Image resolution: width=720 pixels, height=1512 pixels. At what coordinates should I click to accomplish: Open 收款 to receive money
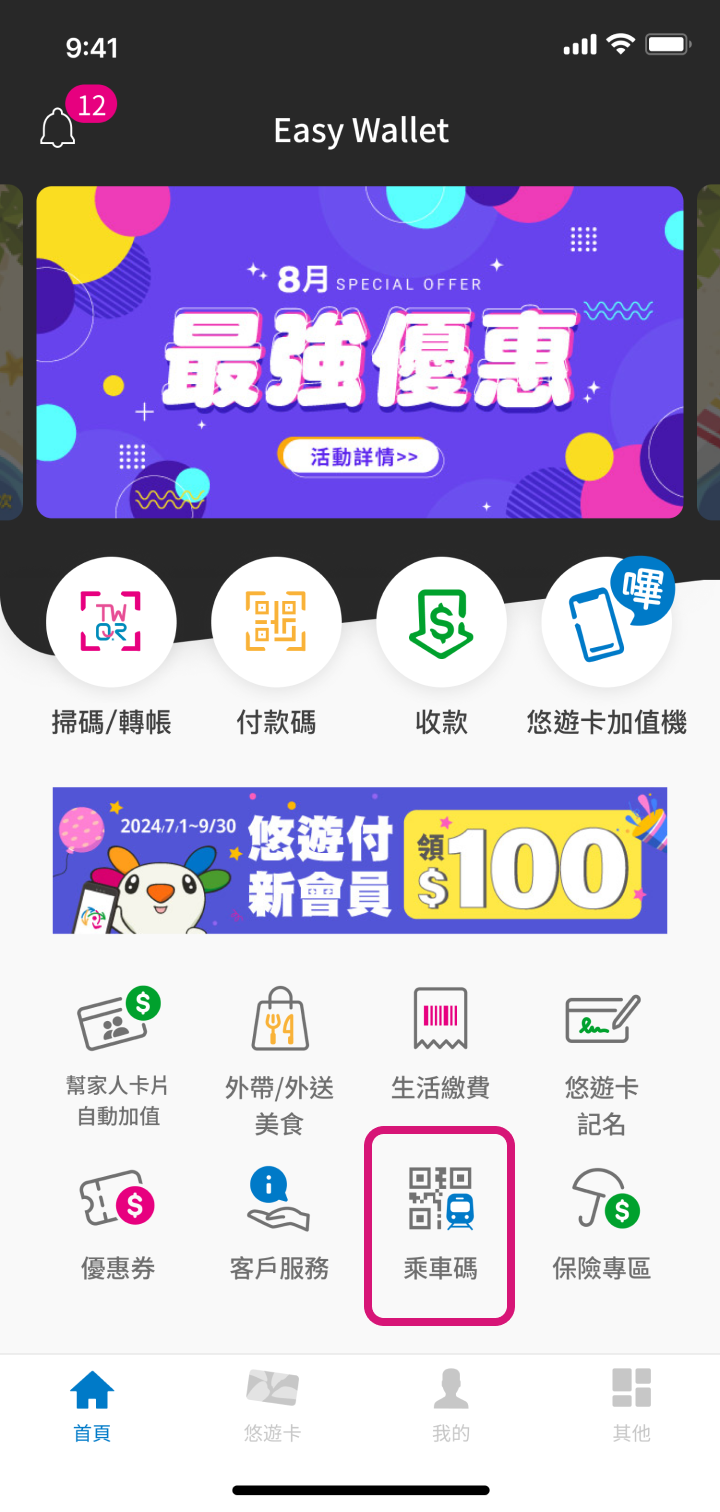441,622
